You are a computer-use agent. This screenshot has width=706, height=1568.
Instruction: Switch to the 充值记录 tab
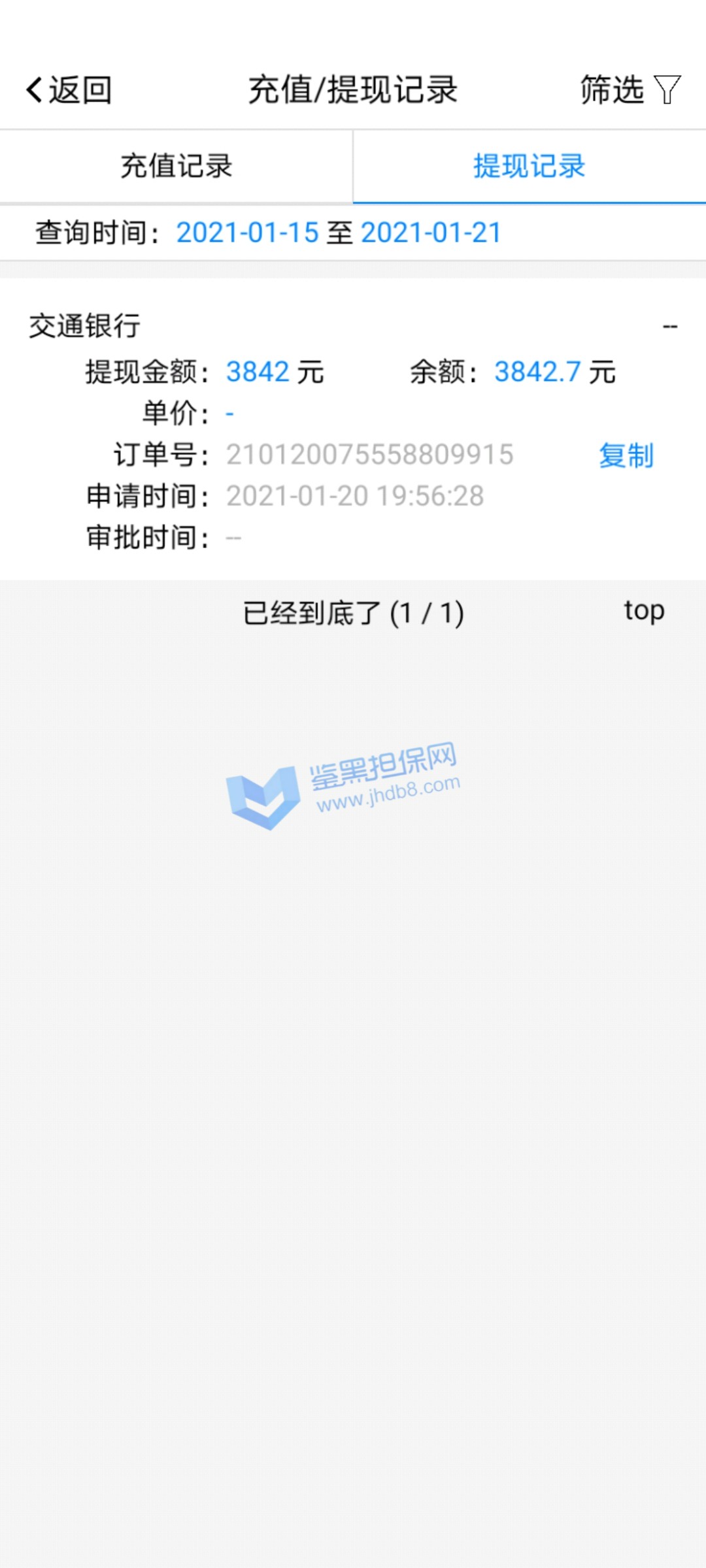pos(176,167)
